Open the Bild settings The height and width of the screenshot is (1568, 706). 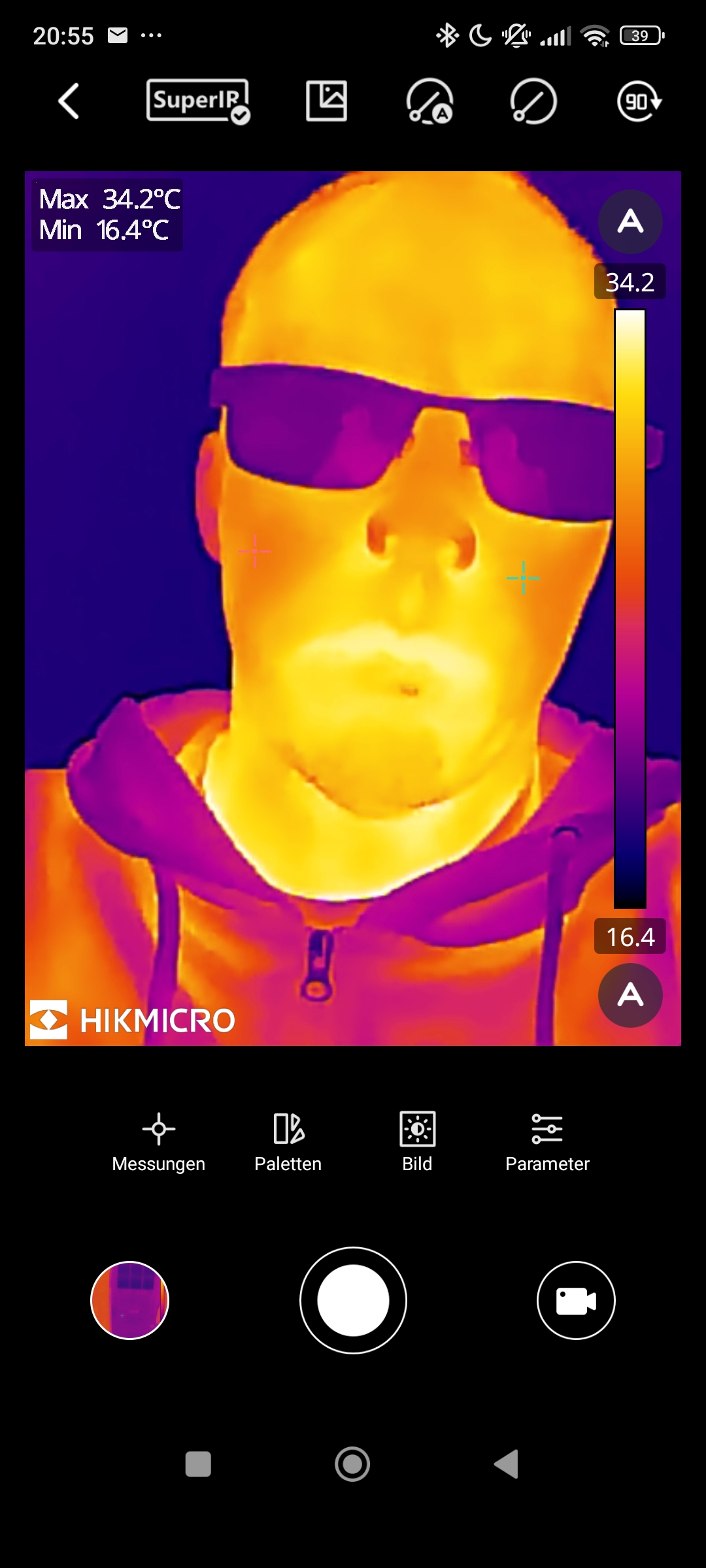tap(417, 1143)
